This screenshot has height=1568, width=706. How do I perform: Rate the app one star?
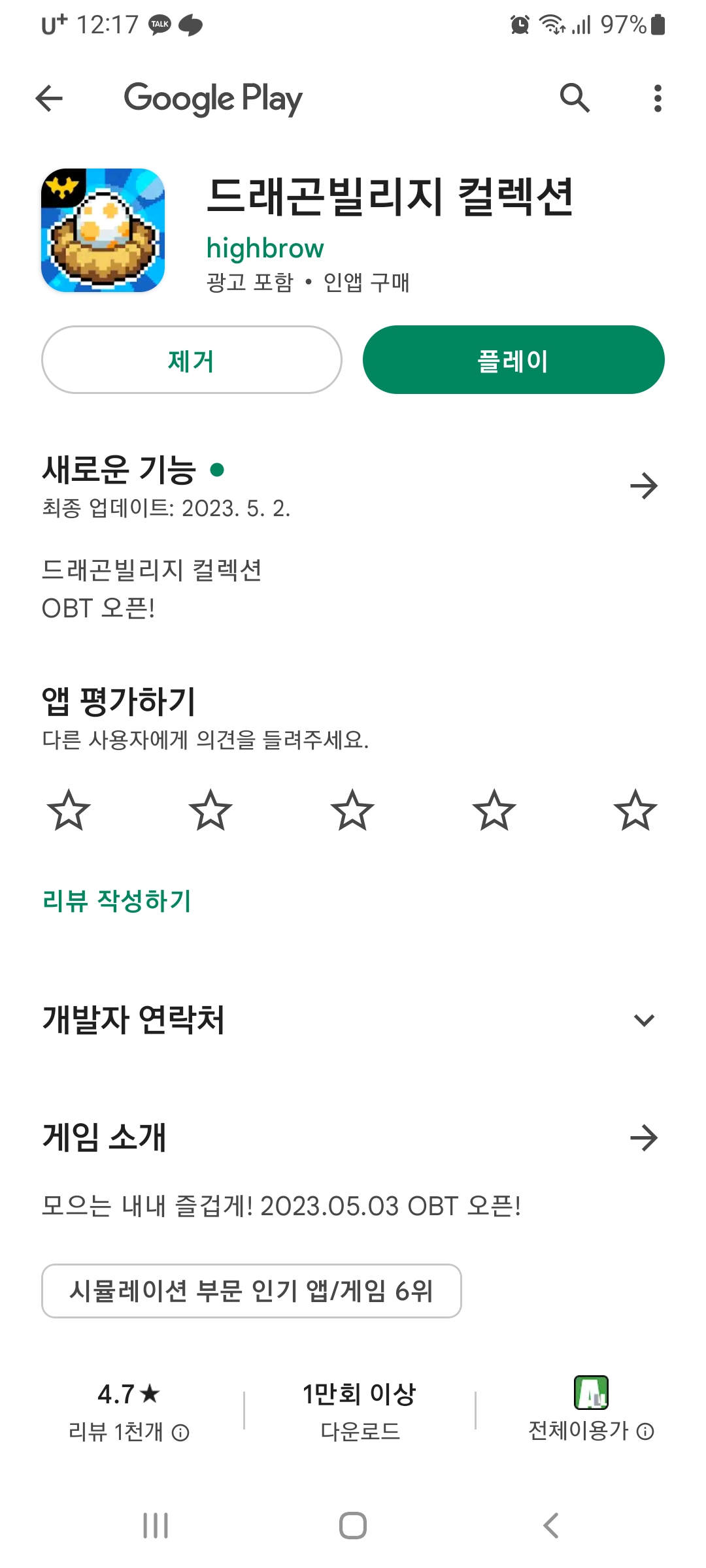(69, 810)
